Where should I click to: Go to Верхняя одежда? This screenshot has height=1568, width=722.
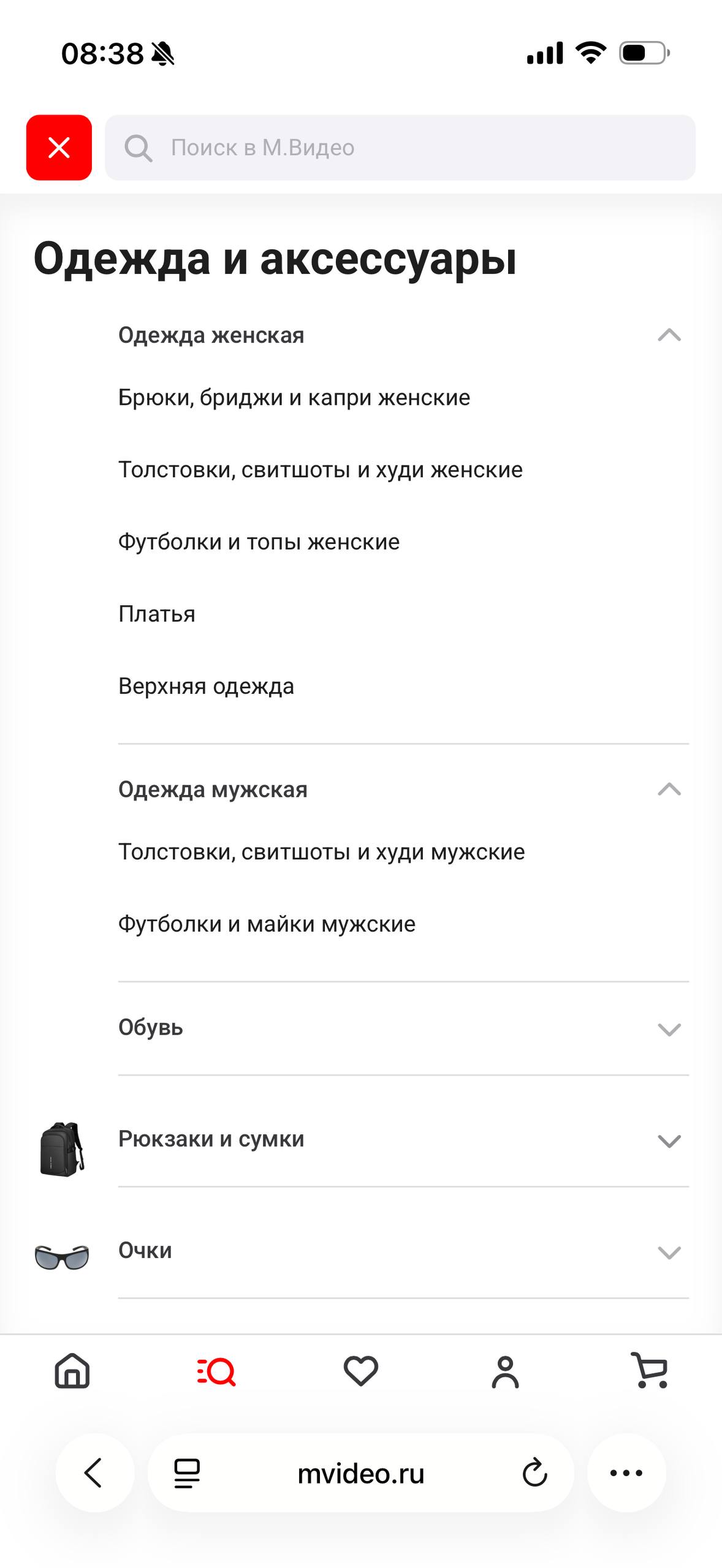click(206, 686)
